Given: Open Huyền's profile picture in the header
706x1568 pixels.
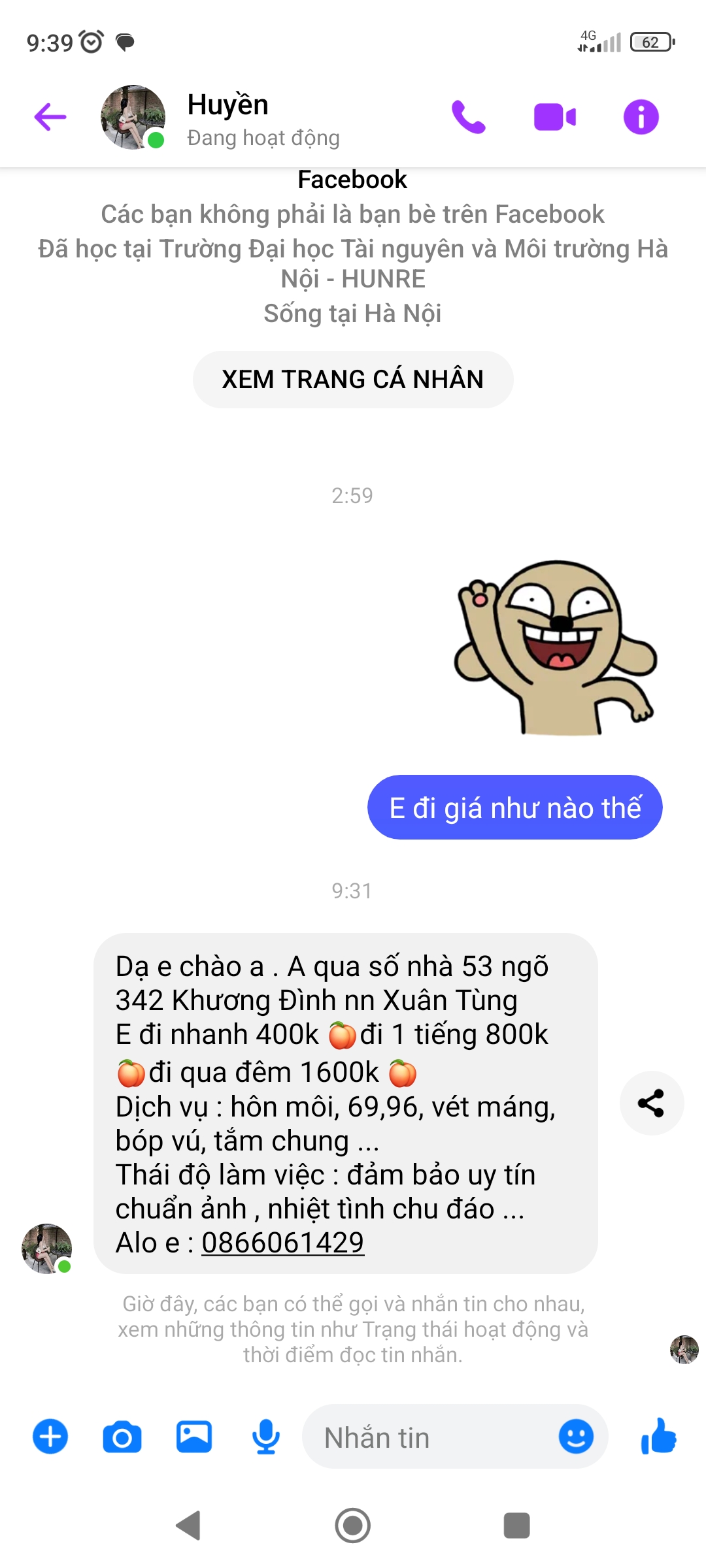Looking at the screenshot, I should [133, 118].
